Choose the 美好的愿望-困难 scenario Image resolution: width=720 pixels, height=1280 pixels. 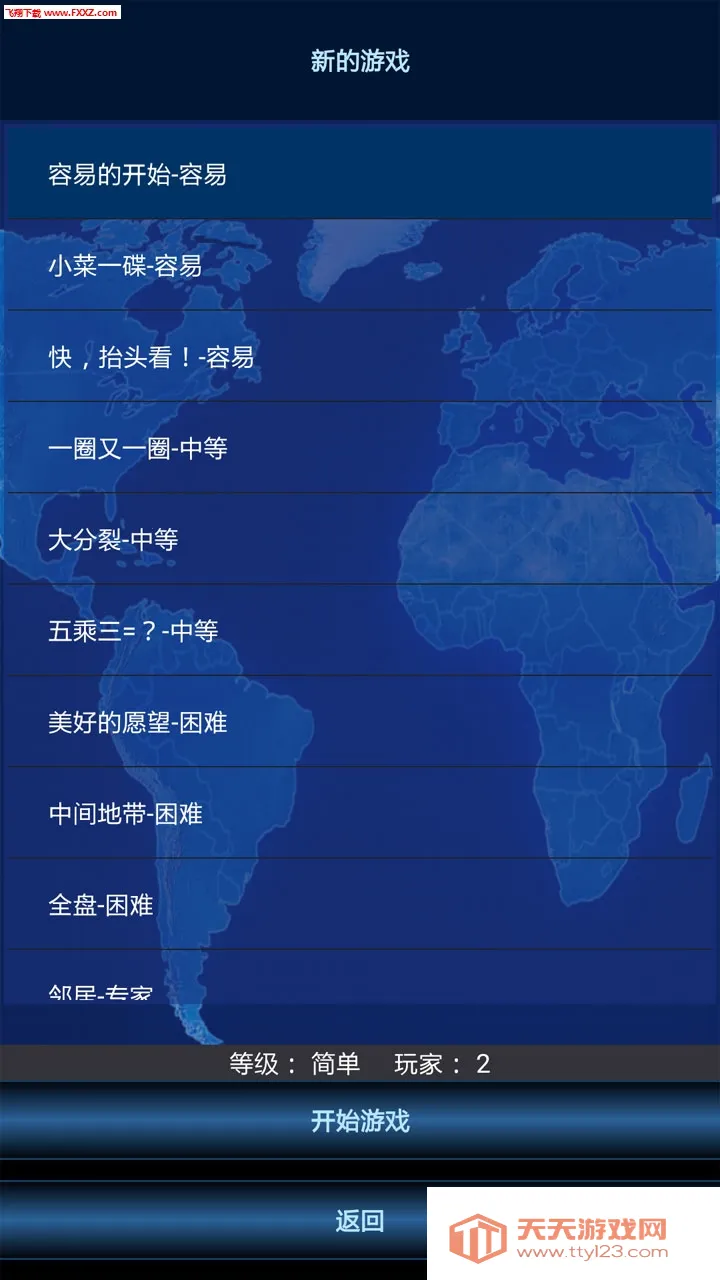point(360,722)
